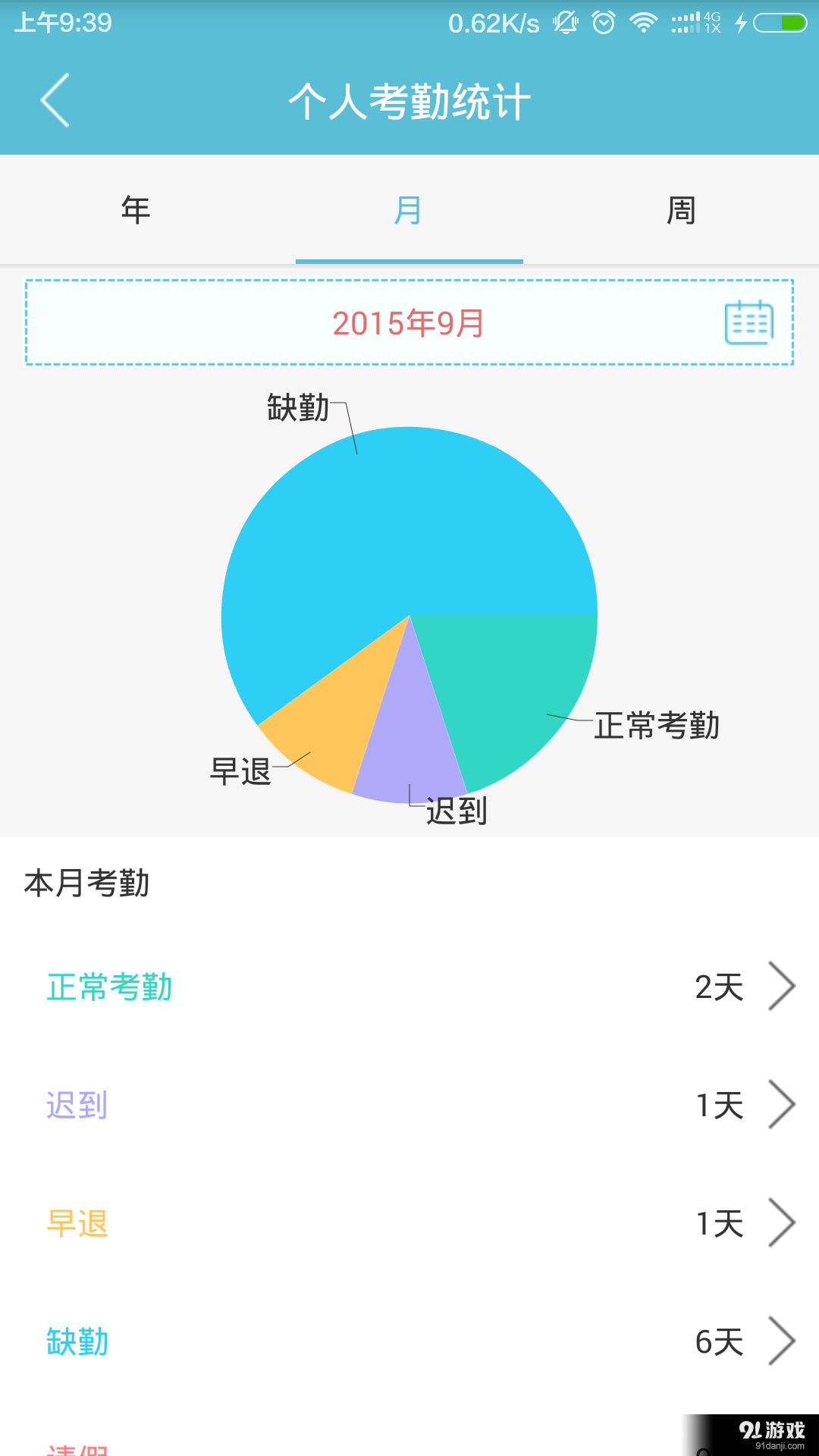This screenshot has width=819, height=1456.
Task: Open the calendar date picker icon
Action: pos(749,323)
